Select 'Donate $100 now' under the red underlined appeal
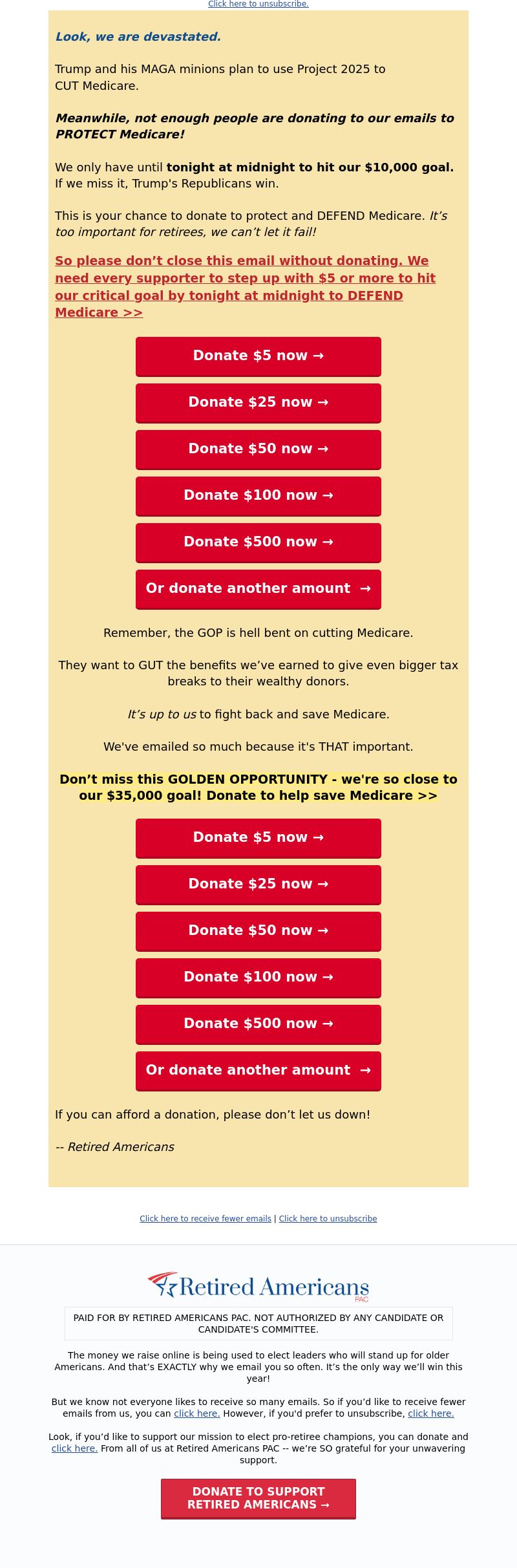517x1568 pixels. 258,495
